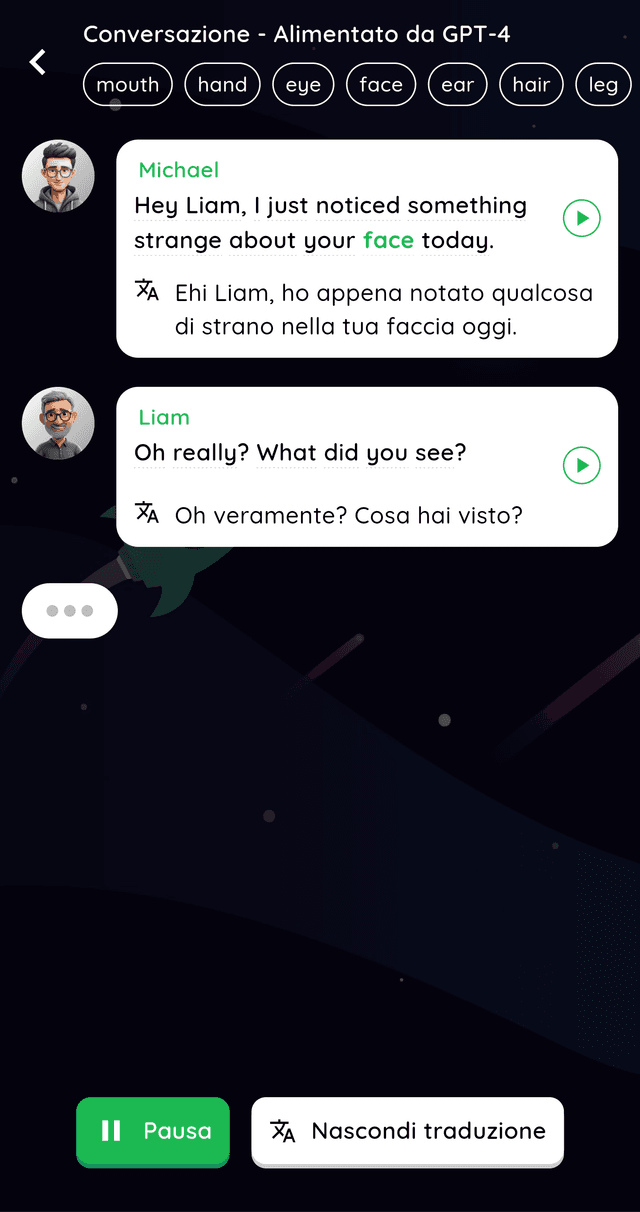640x1212 pixels.
Task: Tap the highlighted word face in Michael's message
Action: (x=388, y=241)
